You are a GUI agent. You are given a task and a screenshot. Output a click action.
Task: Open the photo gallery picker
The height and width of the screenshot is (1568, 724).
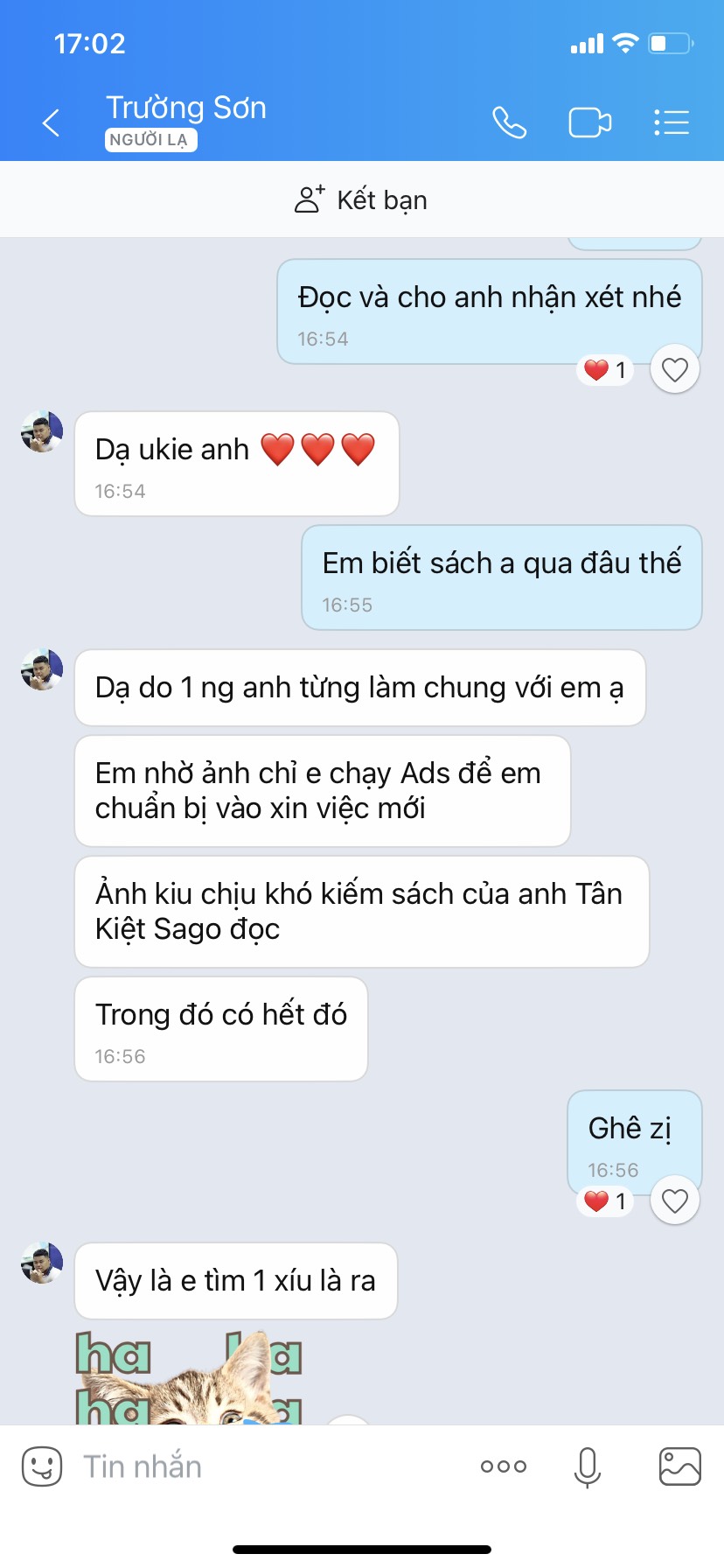click(x=679, y=1466)
